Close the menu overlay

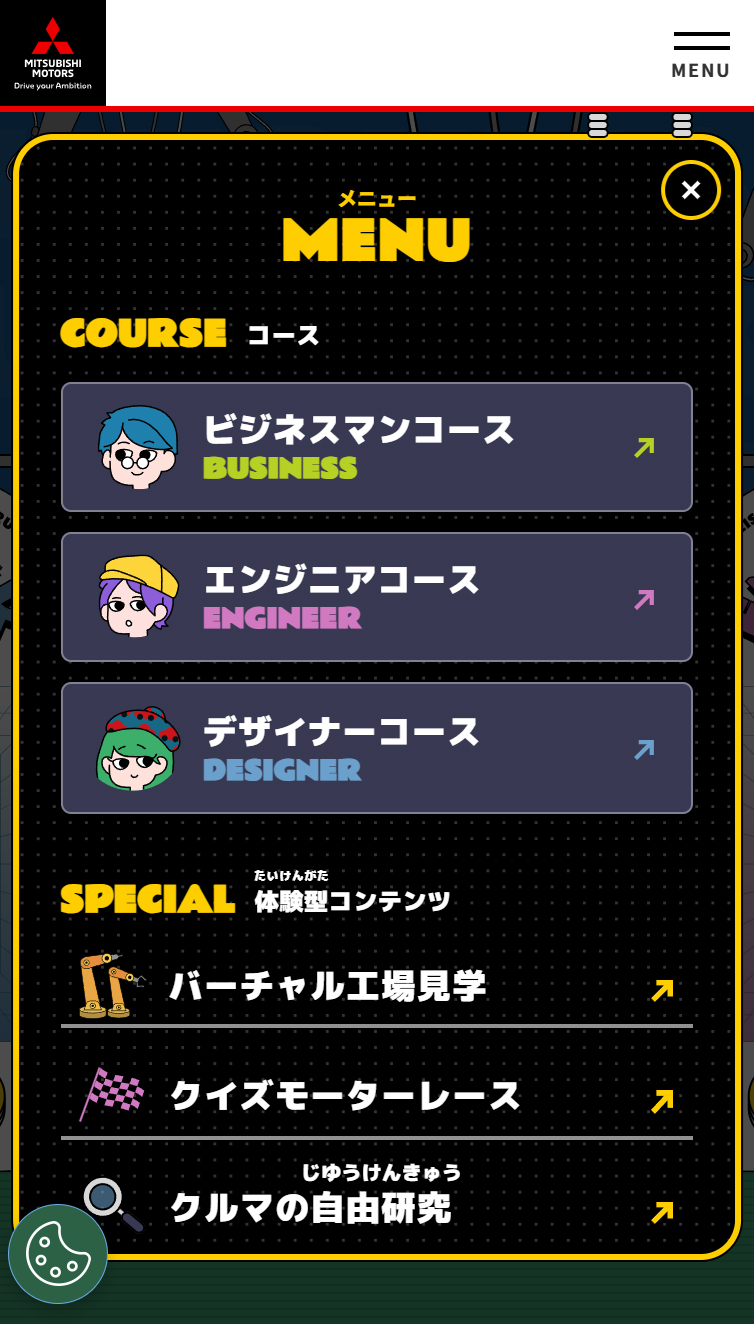[x=690, y=190]
